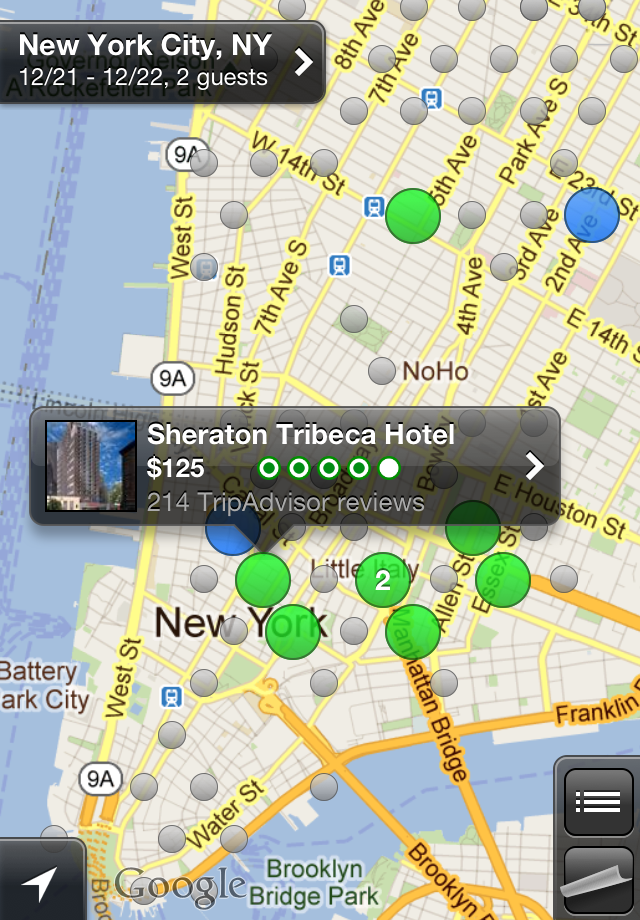Open New York City search settings

pyautogui.click(x=165, y=60)
